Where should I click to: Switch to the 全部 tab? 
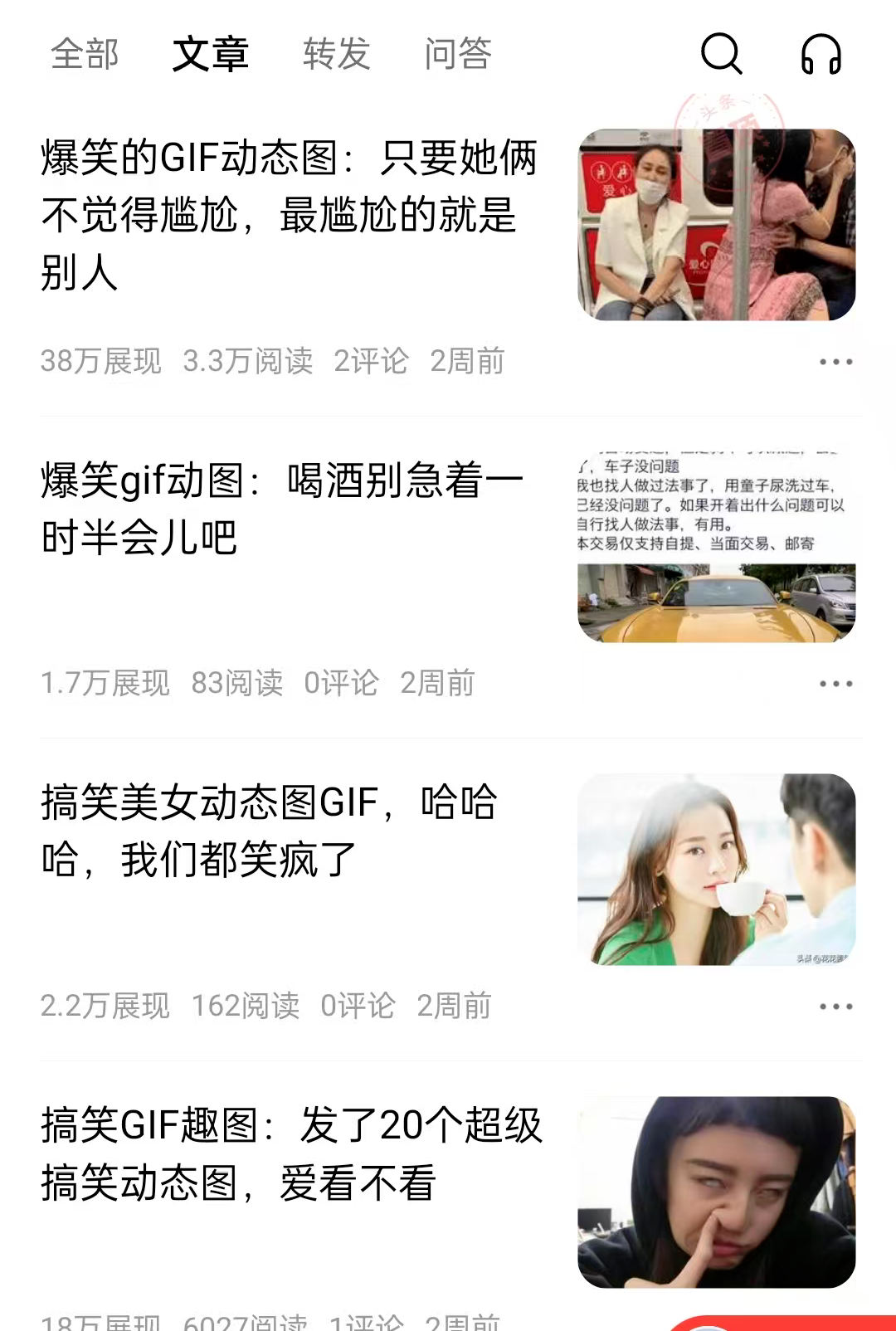[85, 55]
